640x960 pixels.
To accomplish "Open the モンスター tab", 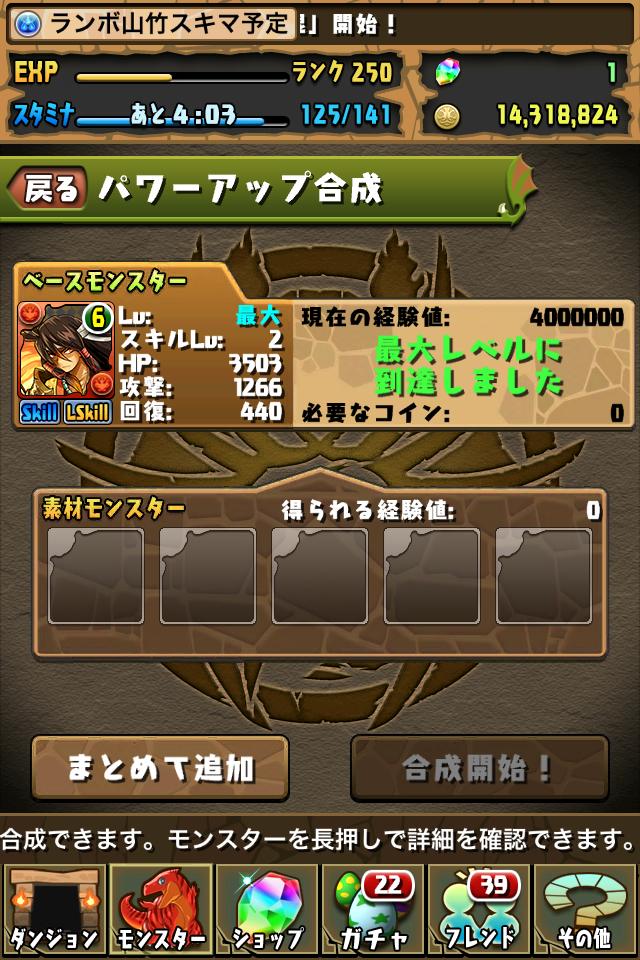I will [160, 908].
